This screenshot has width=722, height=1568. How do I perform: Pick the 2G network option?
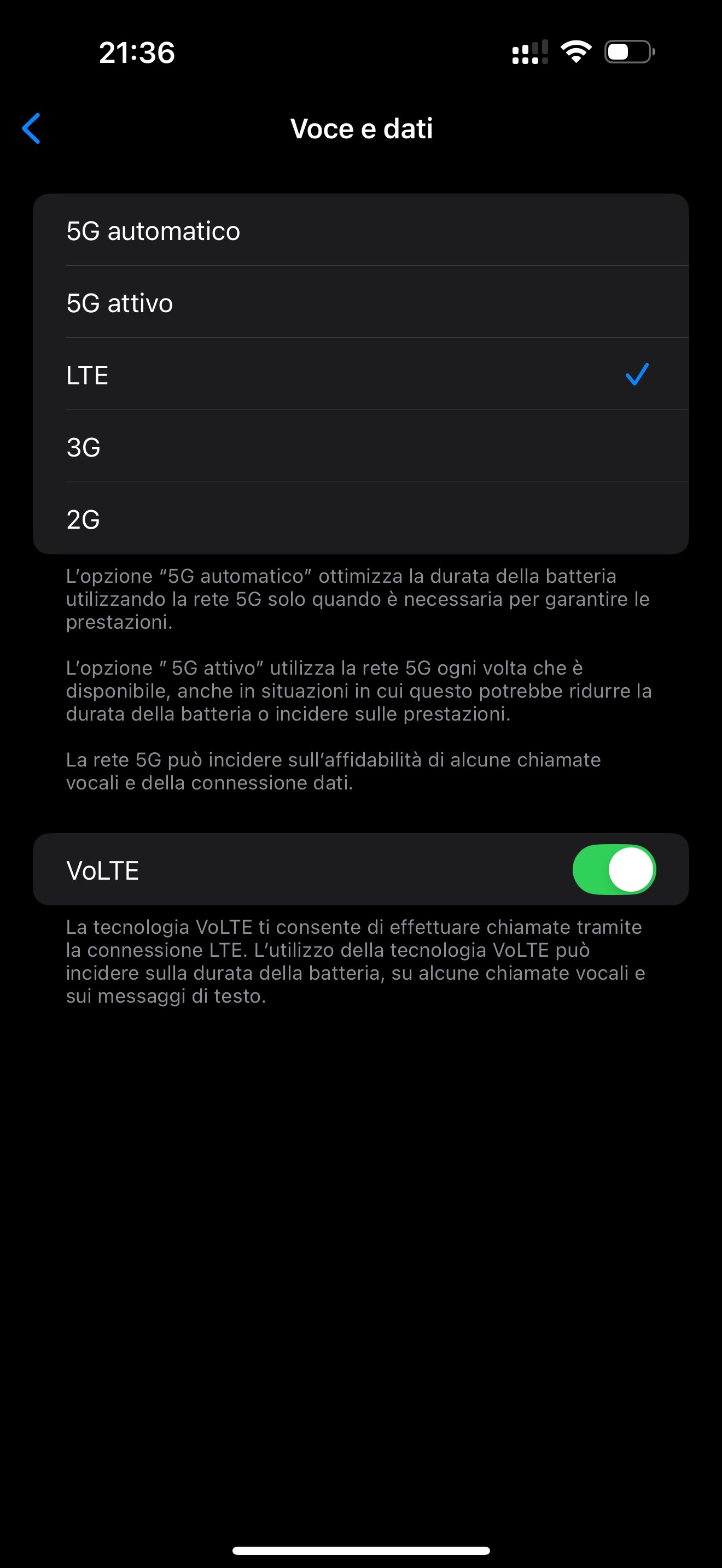(360, 519)
